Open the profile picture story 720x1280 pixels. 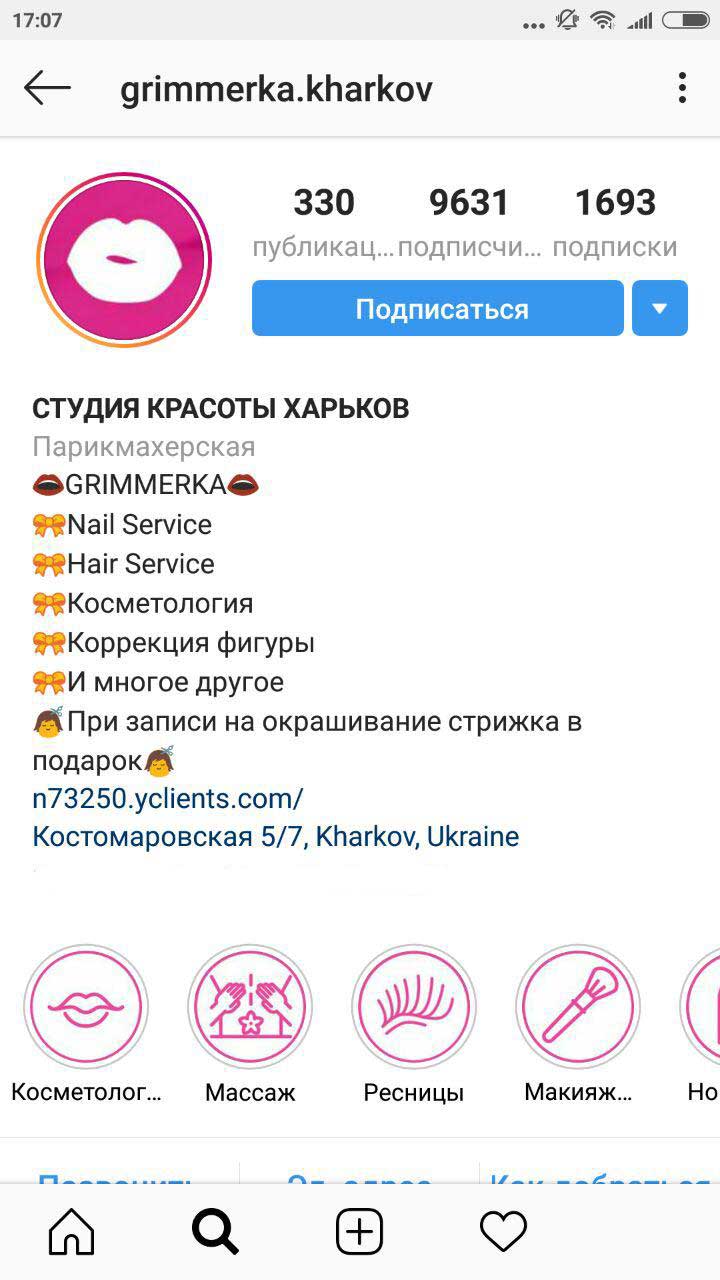[124, 260]
